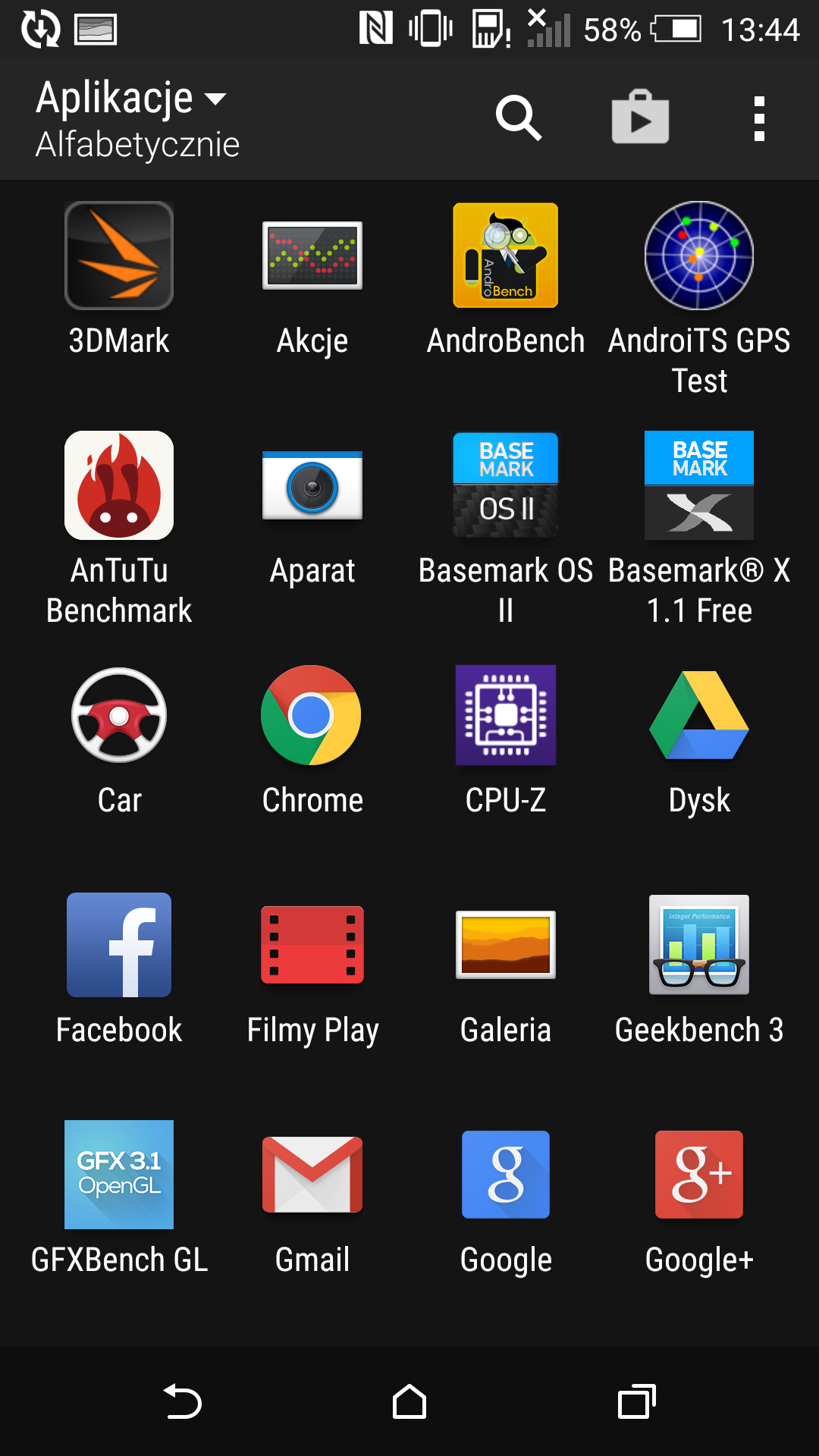Open the overflow menu
The height and width of the screenshot is (1456, 819).
pyautogui.click(x=759, y=118)
